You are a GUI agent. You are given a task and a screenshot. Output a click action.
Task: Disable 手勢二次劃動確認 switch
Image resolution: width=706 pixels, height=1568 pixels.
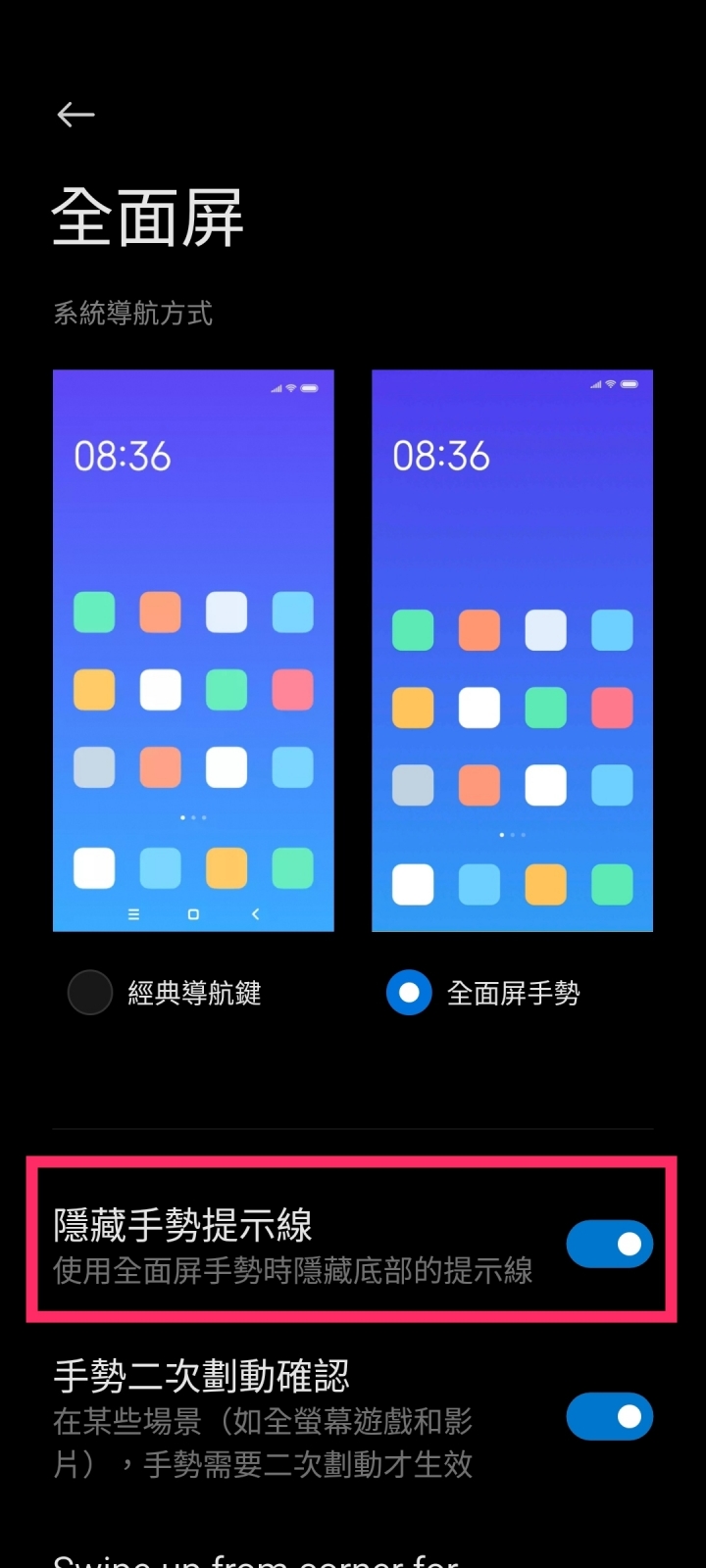[609, 1416]
